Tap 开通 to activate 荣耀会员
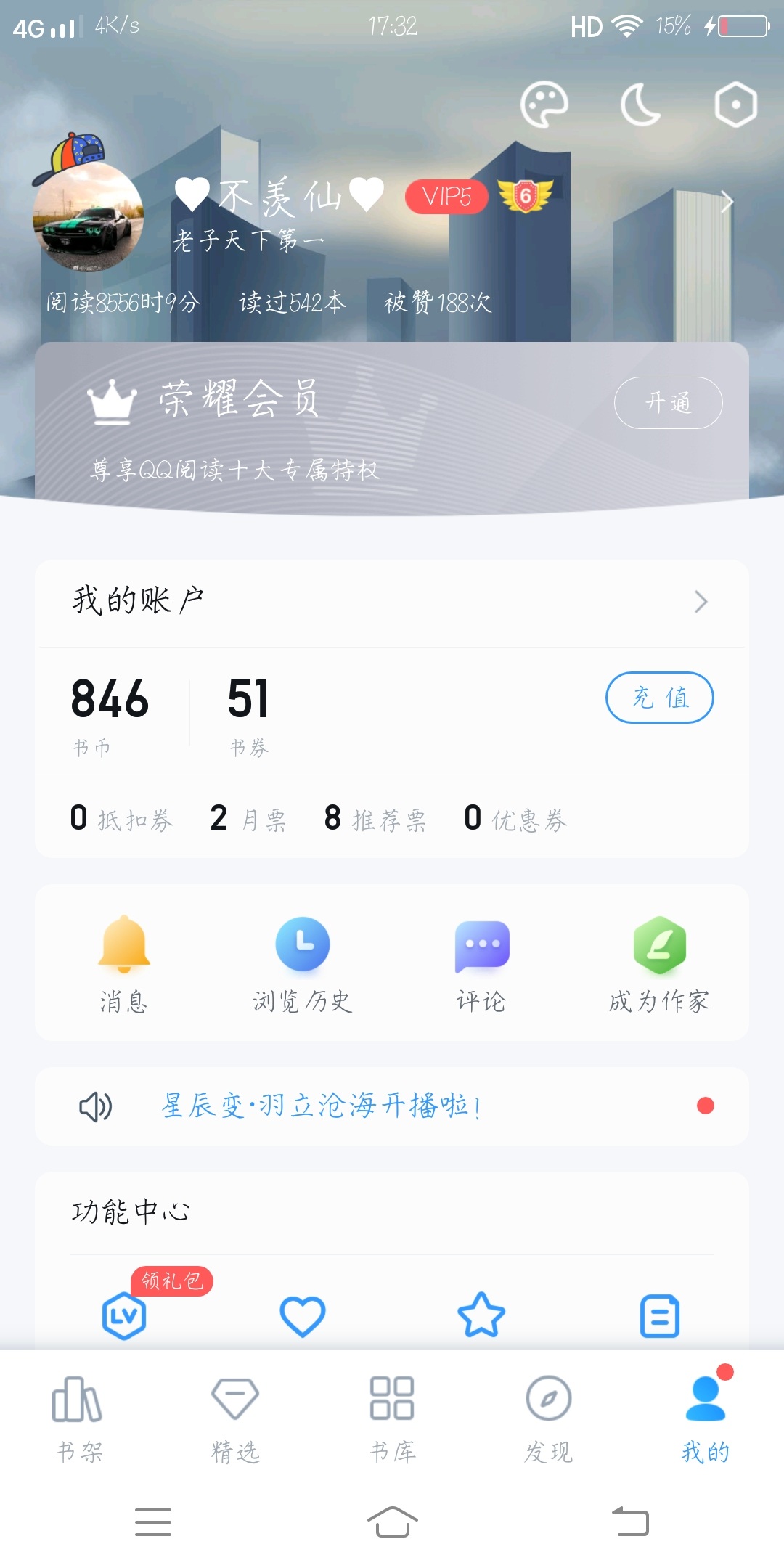Image resolution: width=784 pixels, height=1568 pixels. (x=668, y=403)
